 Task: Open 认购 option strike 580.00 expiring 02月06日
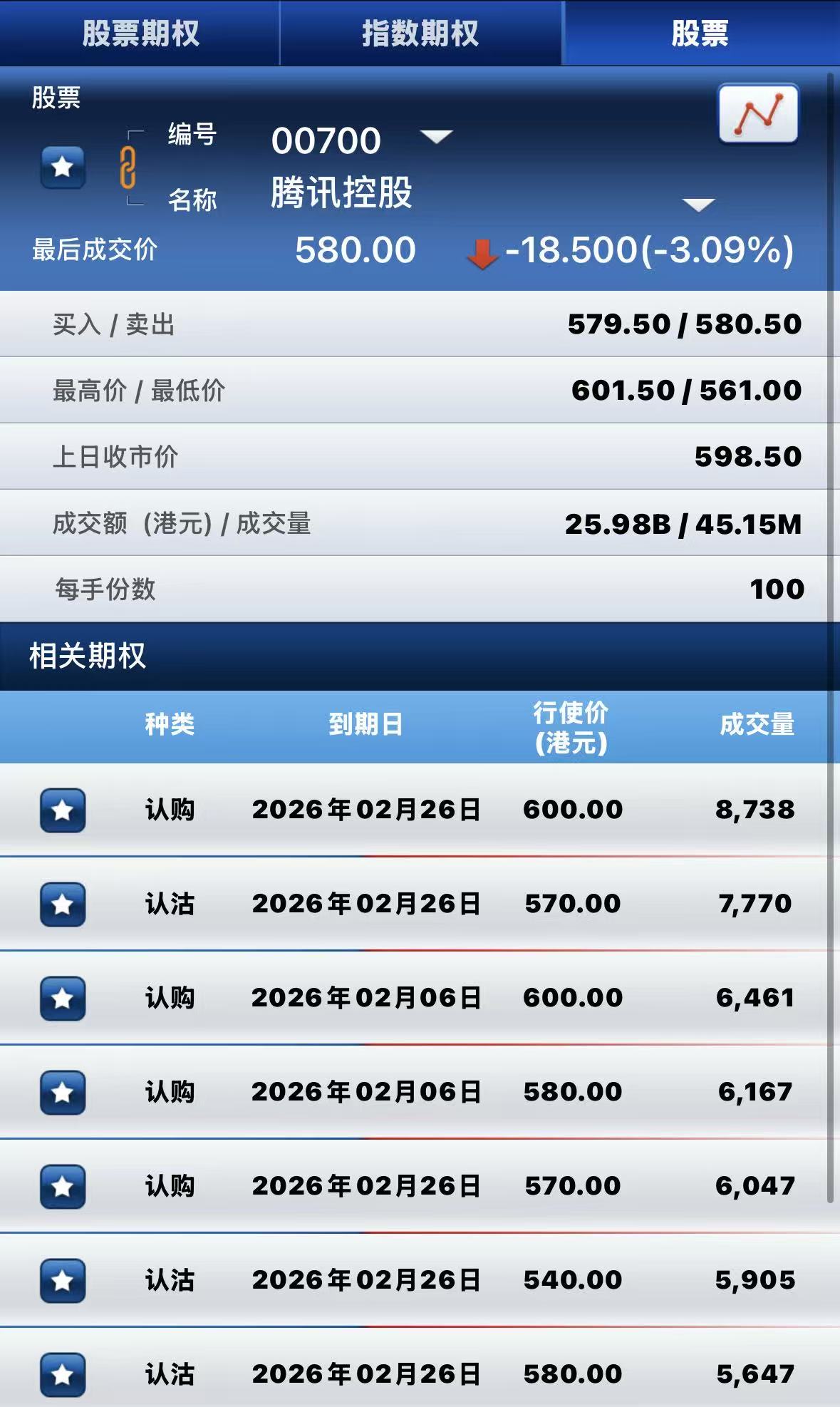456,1092
